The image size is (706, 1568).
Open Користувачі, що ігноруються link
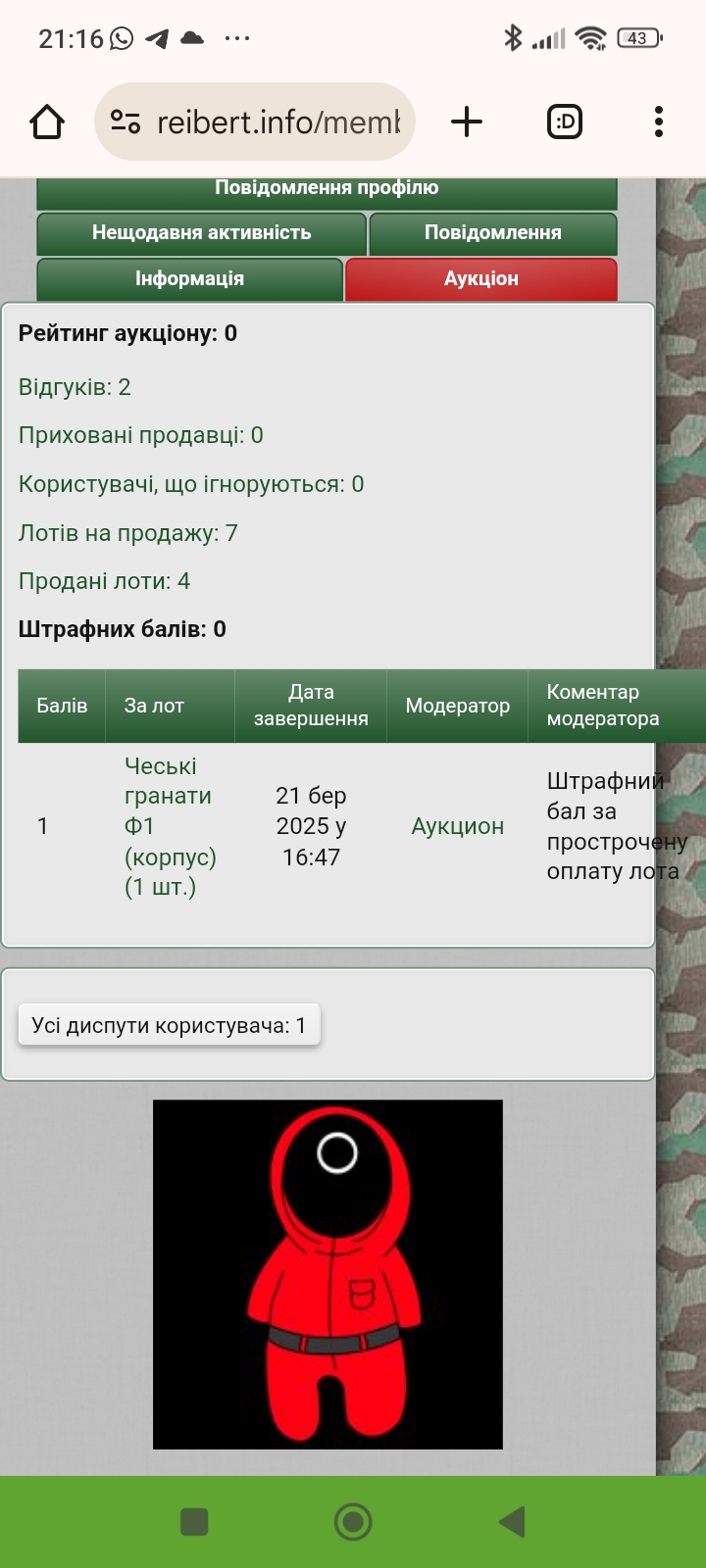tap(191, 484)
